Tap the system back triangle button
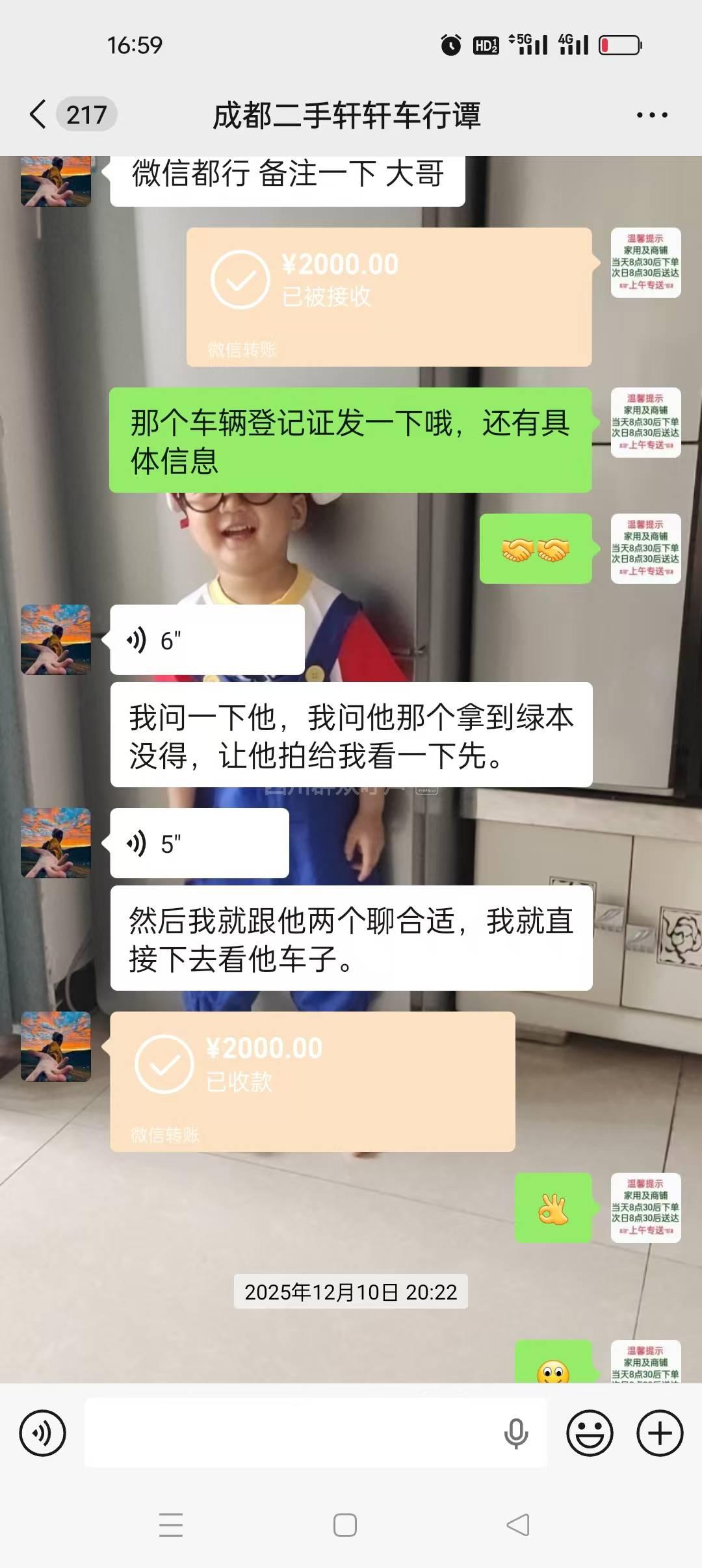The width and height of the screenshot is (702, 1568). (x=518, y=1525)
